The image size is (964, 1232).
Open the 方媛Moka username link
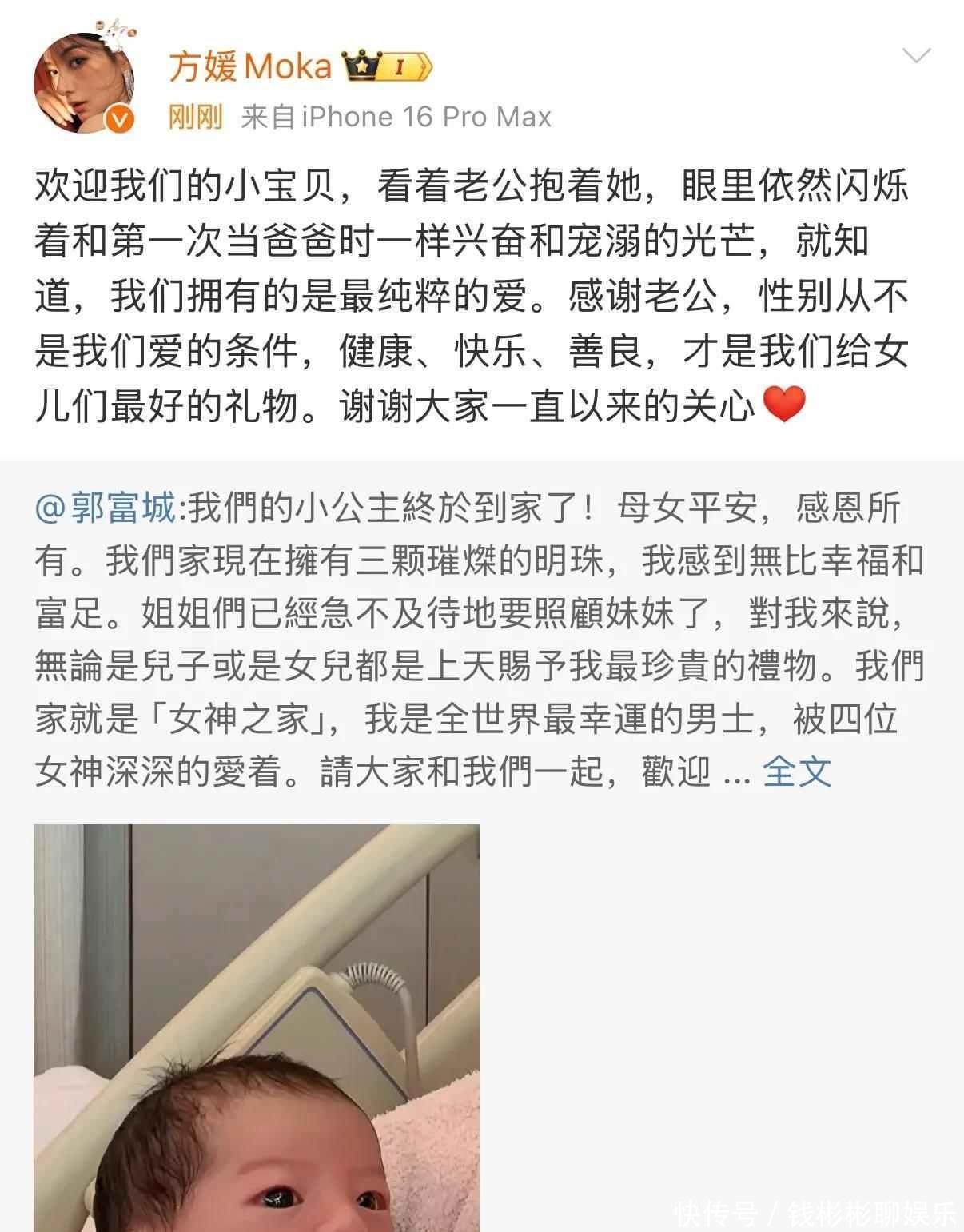click(x=249, y=66)
